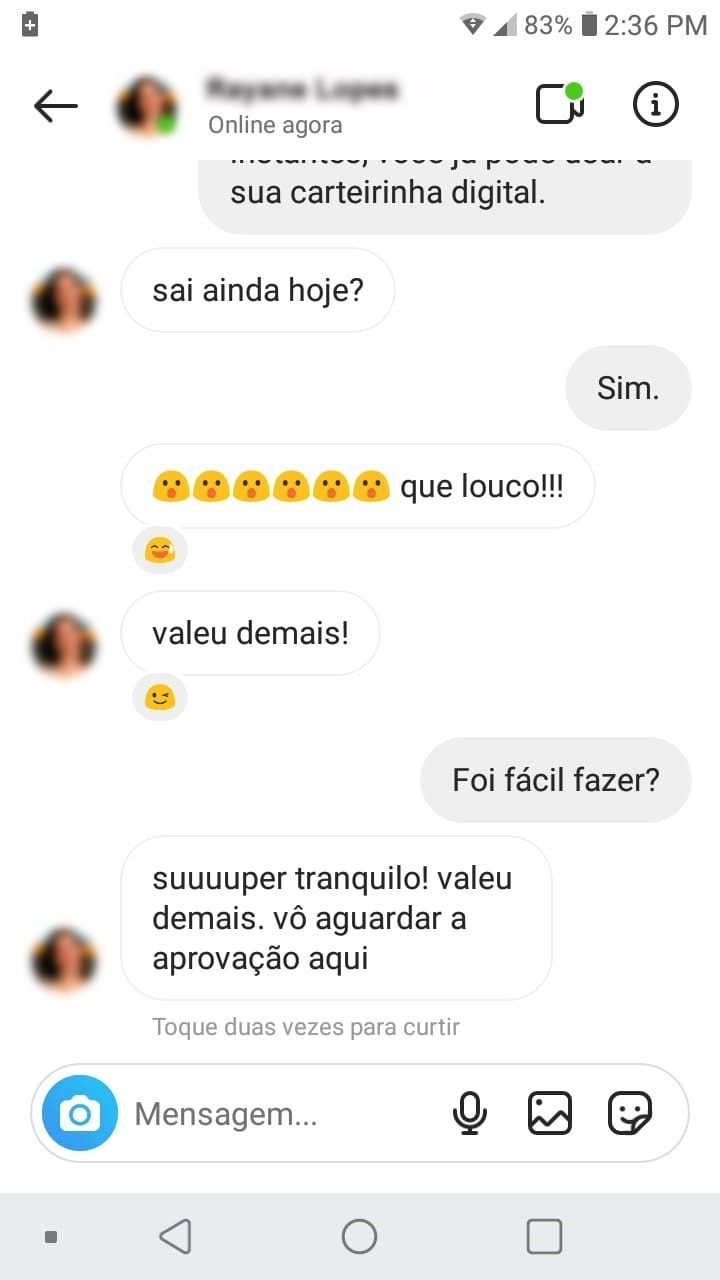Open recent apps from navigation bar
720x1280 pixels.
[x=544, y=1237]
